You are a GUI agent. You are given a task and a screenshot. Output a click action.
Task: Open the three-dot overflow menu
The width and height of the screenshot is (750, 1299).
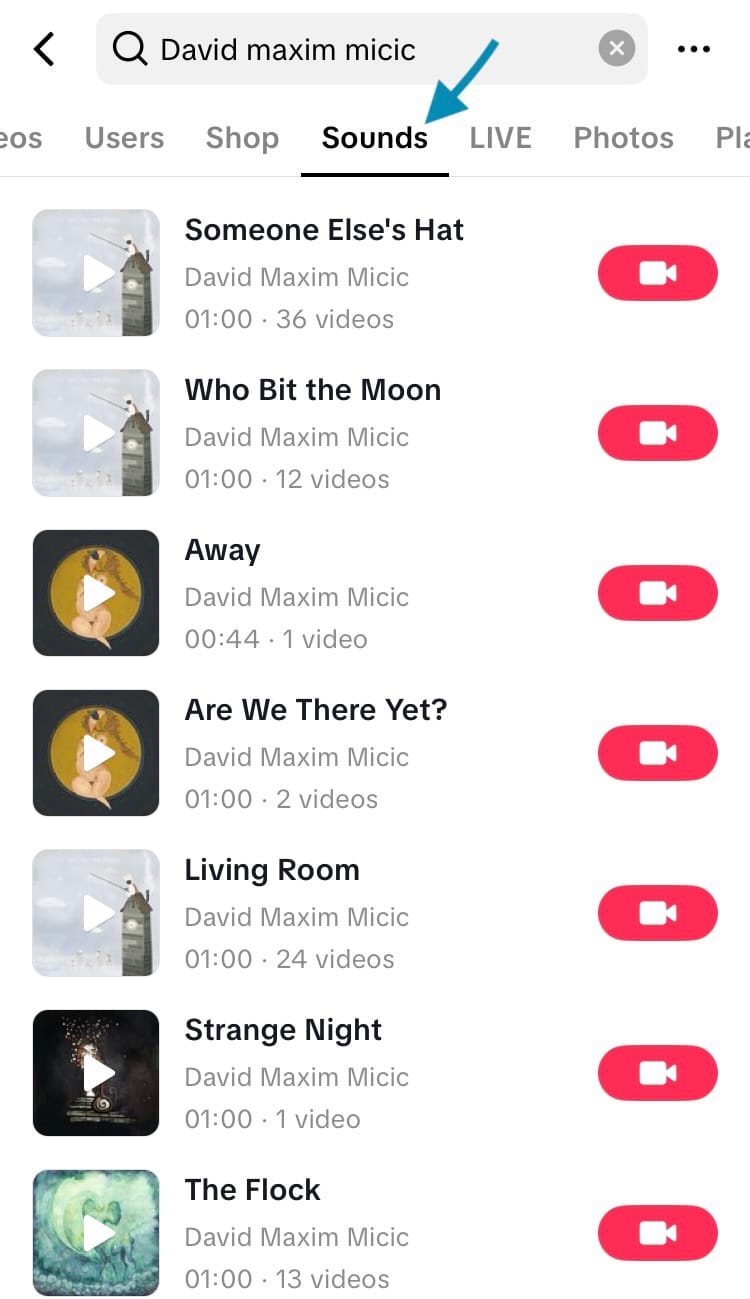point(694,48)
